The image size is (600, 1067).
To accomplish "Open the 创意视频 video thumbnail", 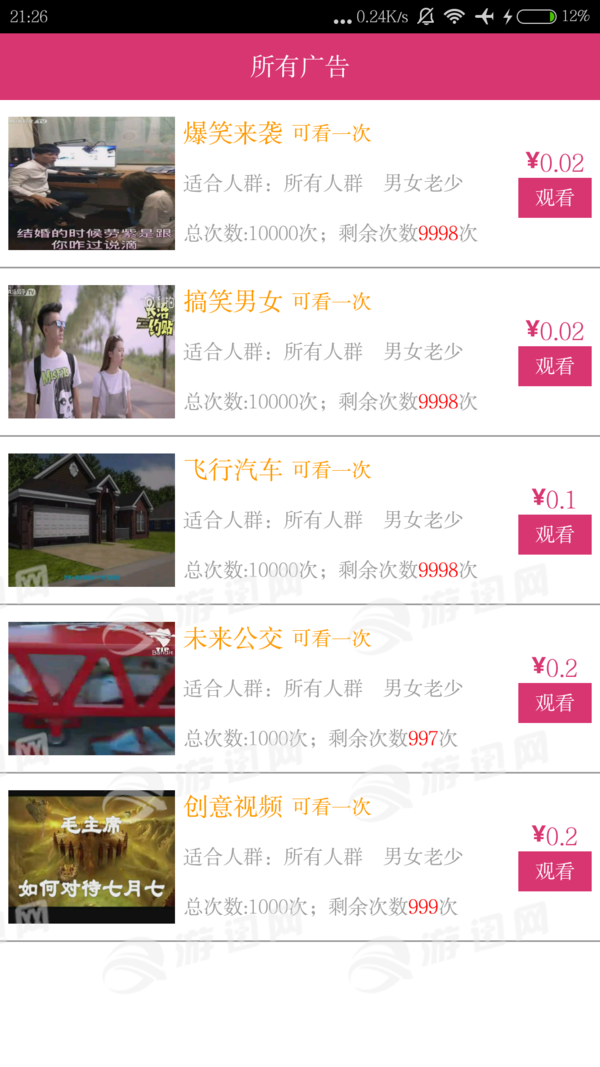I will click(92, 857).
